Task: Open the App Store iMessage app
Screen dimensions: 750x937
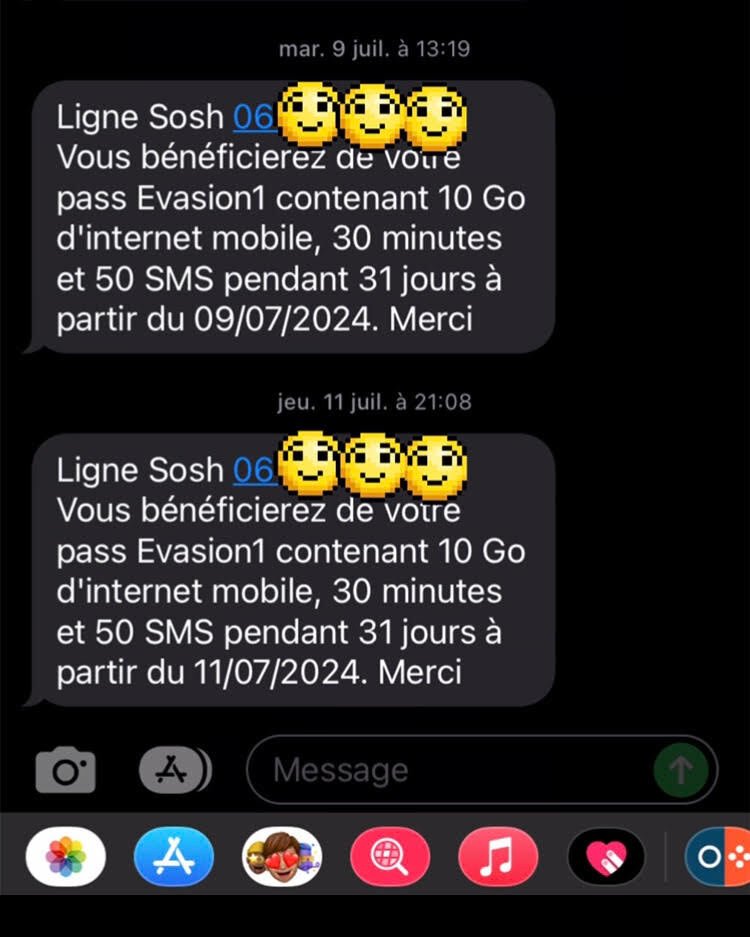Action: (174, 857)
